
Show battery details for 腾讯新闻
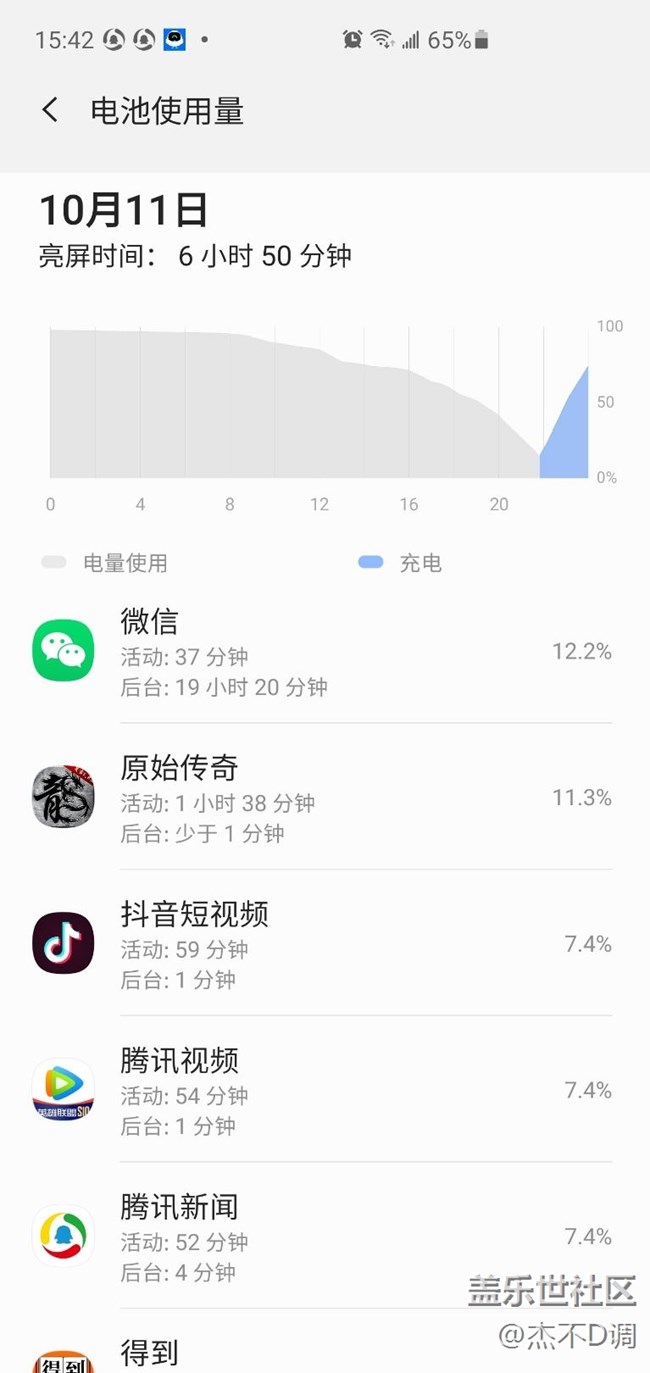(325, 1237)
